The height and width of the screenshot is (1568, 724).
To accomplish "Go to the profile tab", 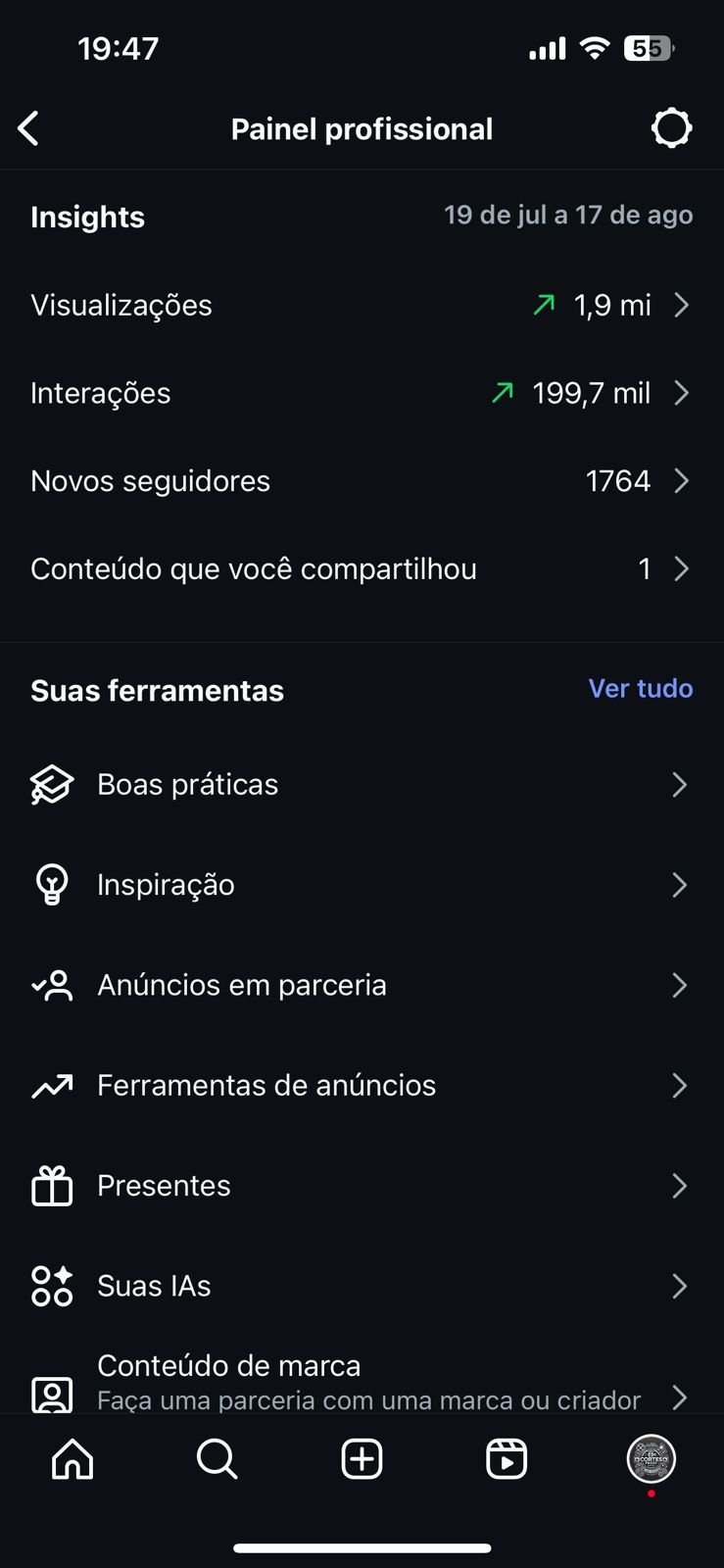I will 652,1458.
